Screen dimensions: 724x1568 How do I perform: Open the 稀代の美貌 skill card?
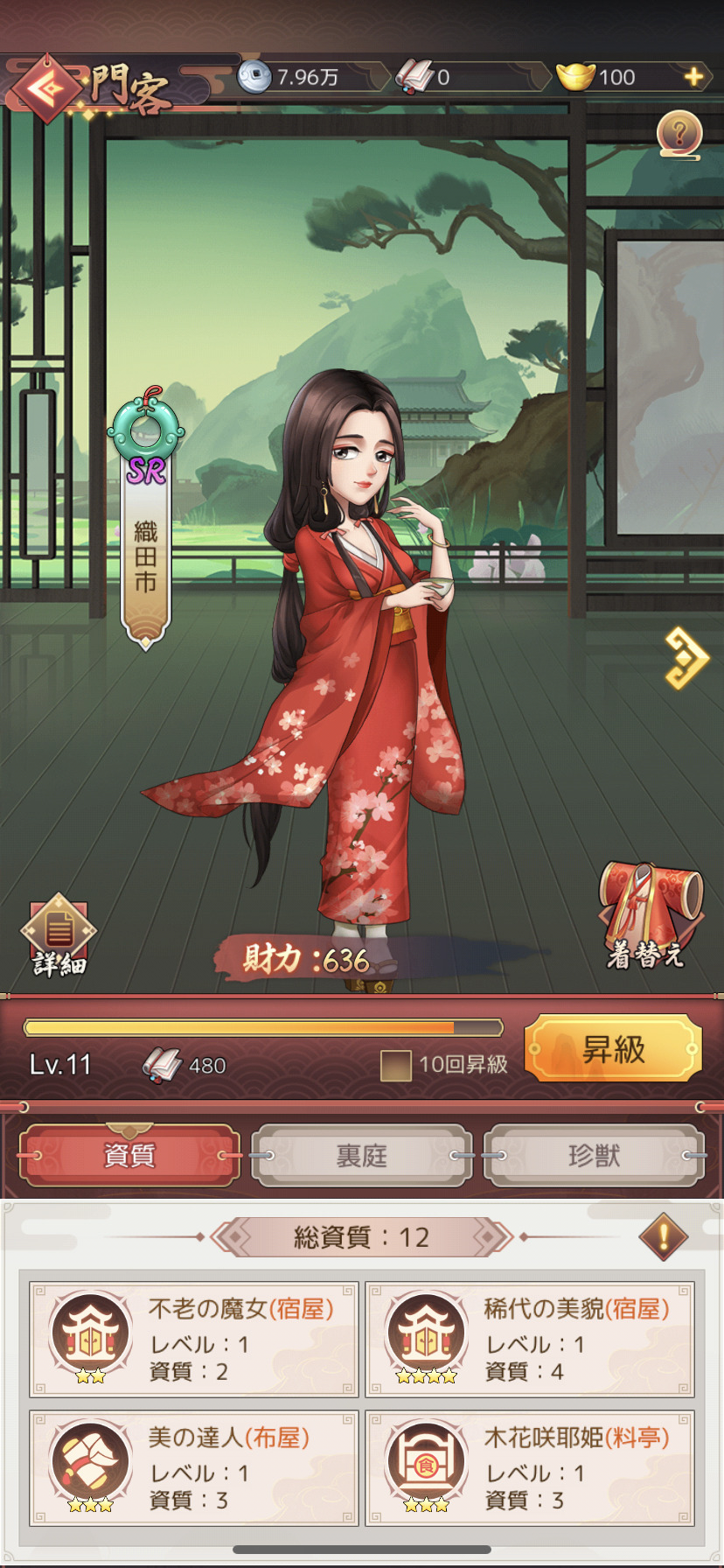[x=529, y=1339]
